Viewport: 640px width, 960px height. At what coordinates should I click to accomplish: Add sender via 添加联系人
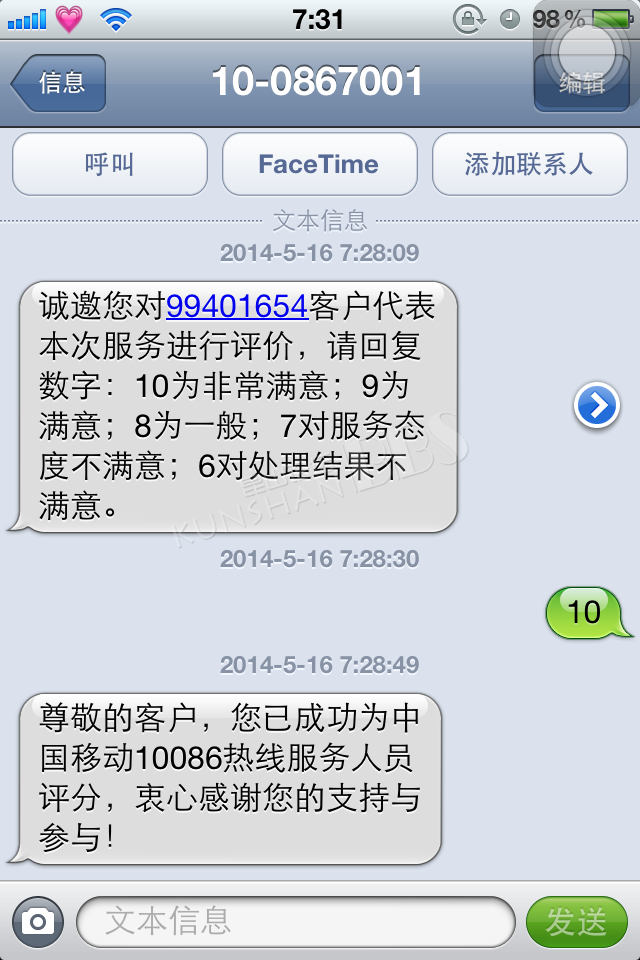coord(529,164)
